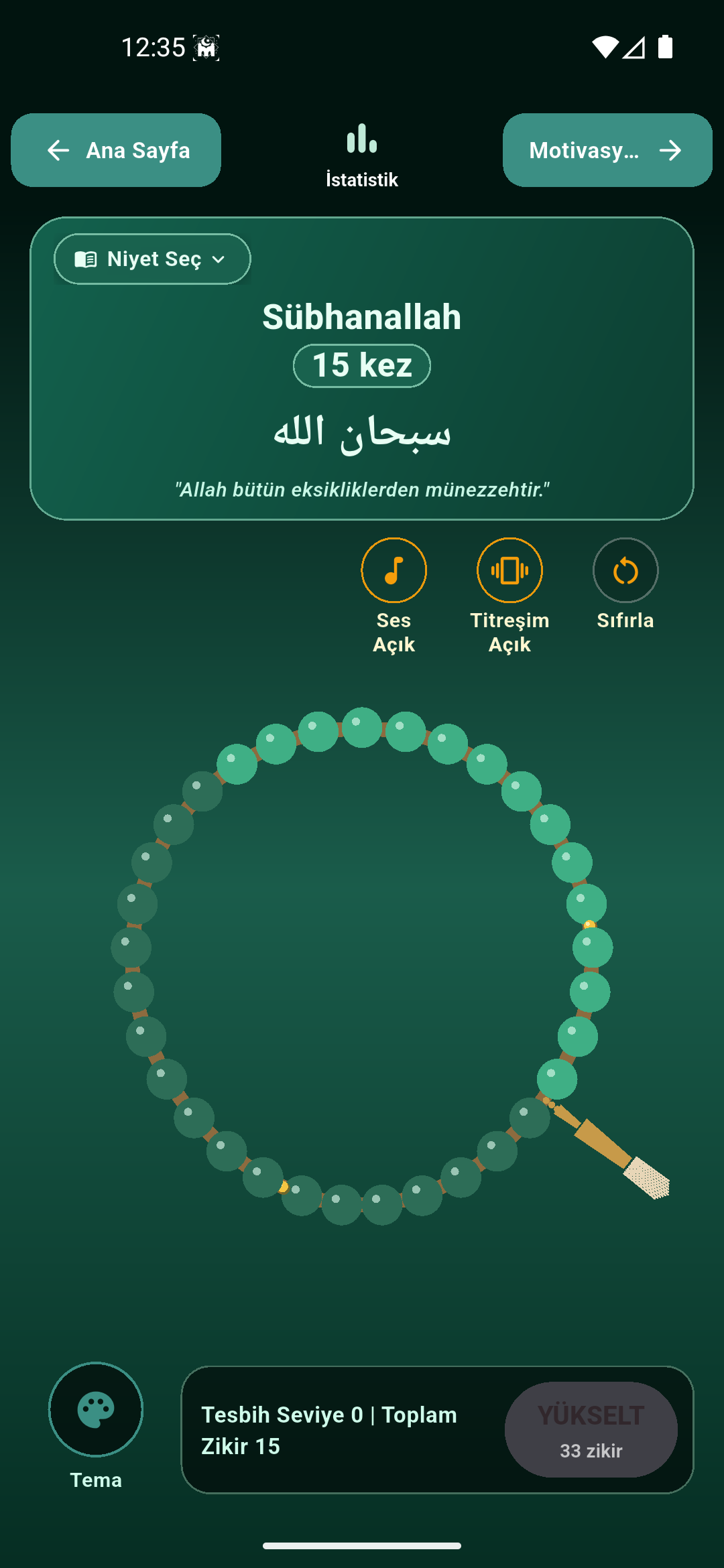Open the İstatistik page
Image resolution: width=724 pixels, height=1568 pixels.
pyautogui.click(x=362, y=155)
